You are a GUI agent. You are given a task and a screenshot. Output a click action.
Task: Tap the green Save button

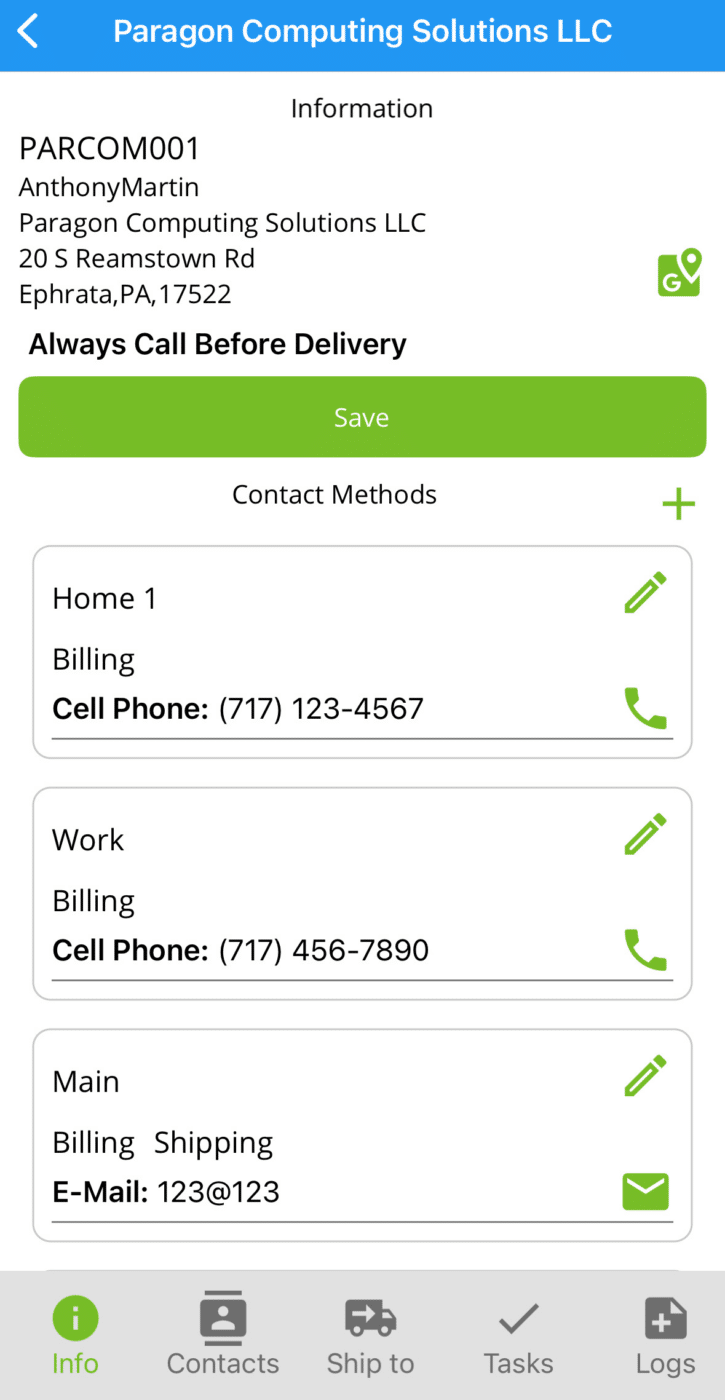362,417
